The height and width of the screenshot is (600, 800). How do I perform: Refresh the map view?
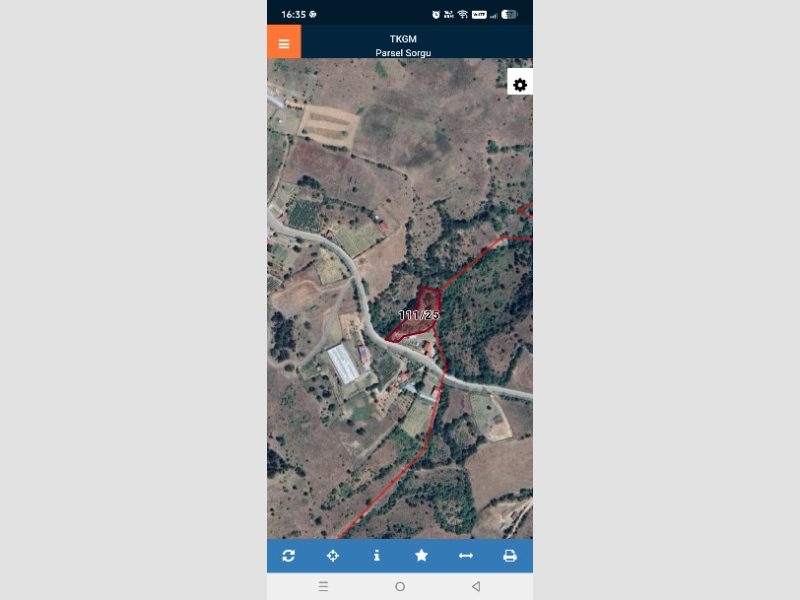click(x=289, y=556)
